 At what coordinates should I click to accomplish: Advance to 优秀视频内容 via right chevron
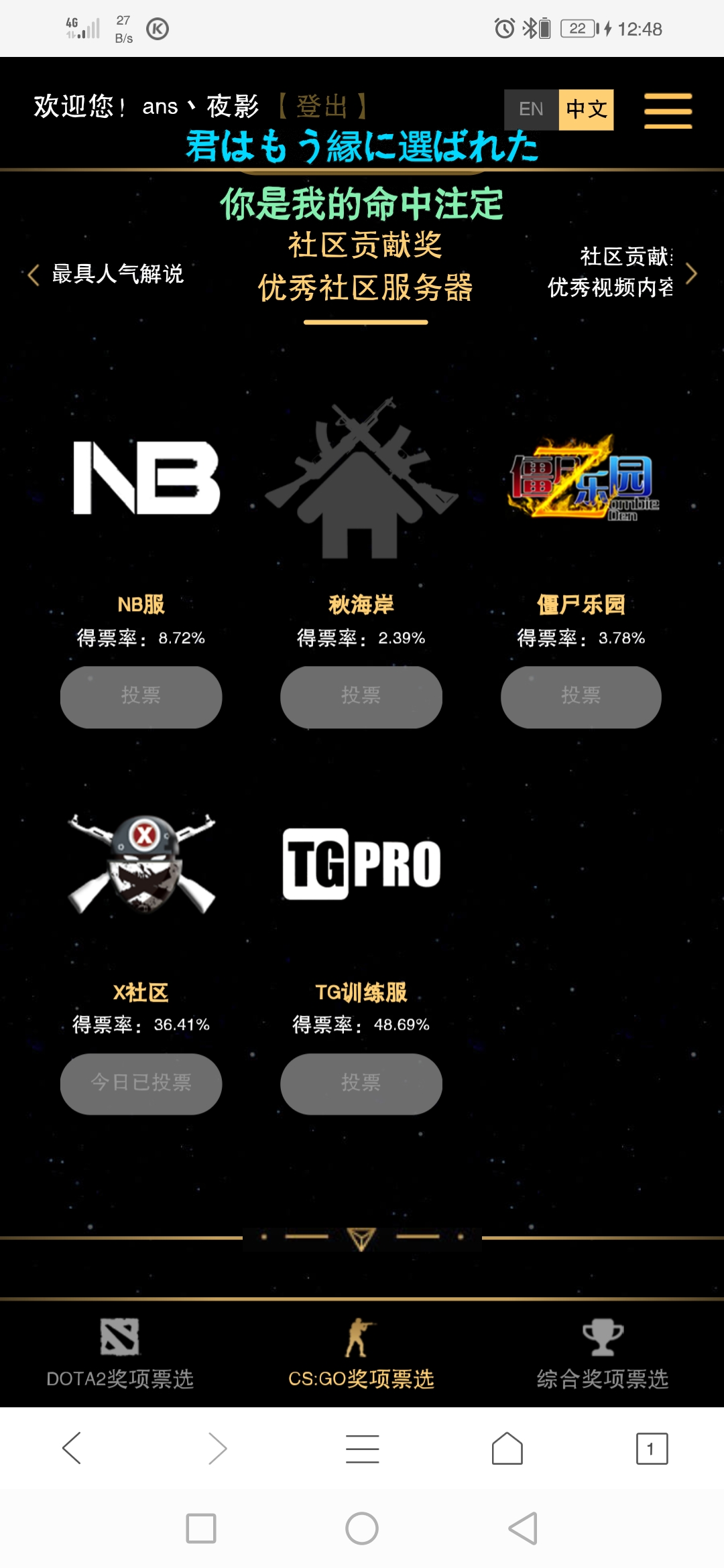coord(693,275)
